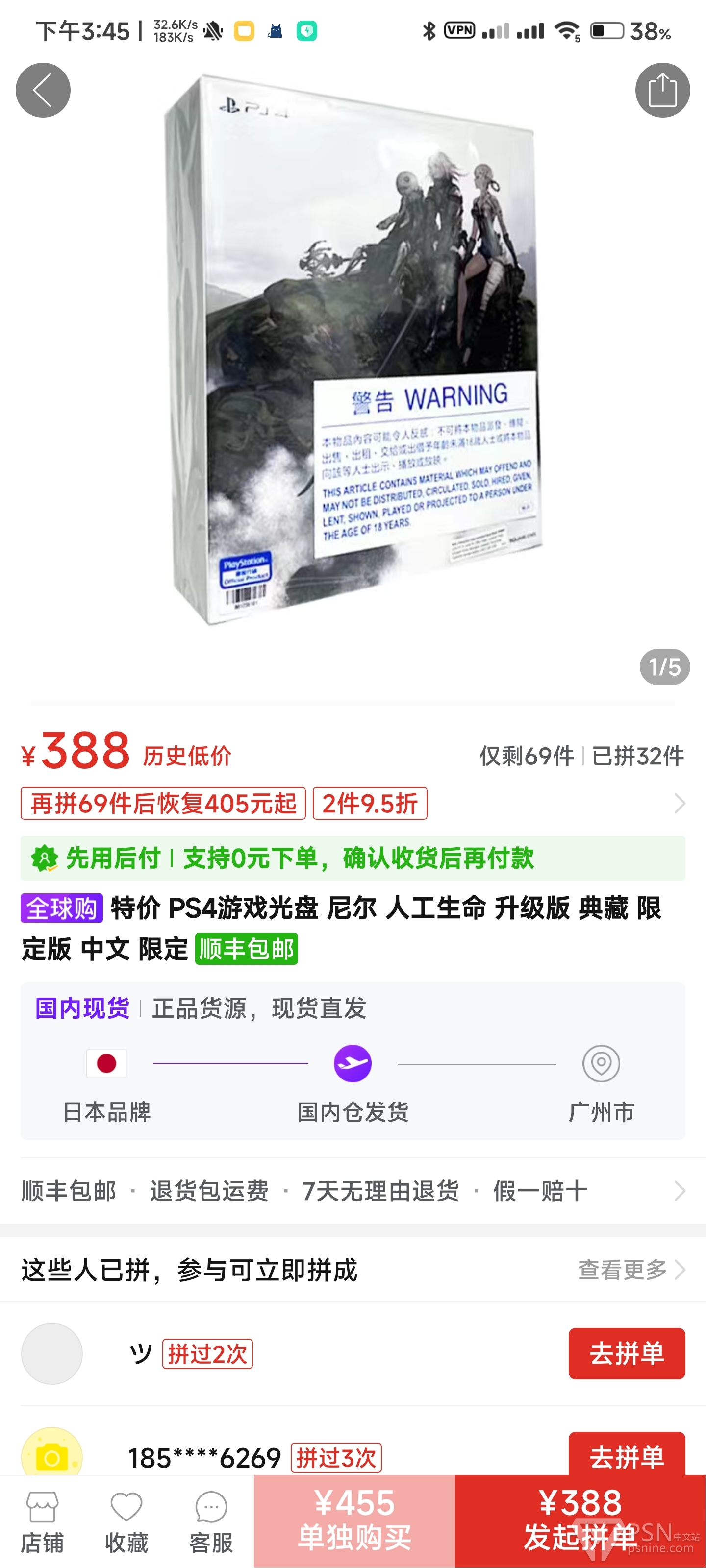Buy alone for ¥455
The width and height of the screenshot is (706, 1568).
tap(354, 1521)
